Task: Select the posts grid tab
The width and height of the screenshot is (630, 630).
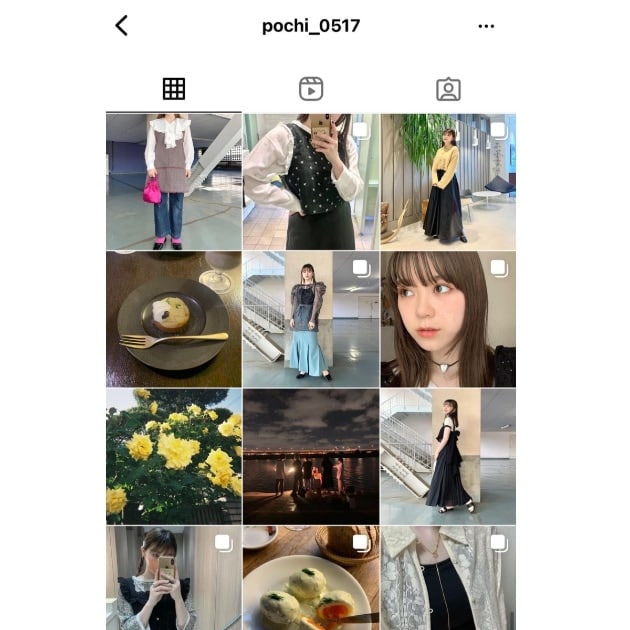Action: point(174,89)
